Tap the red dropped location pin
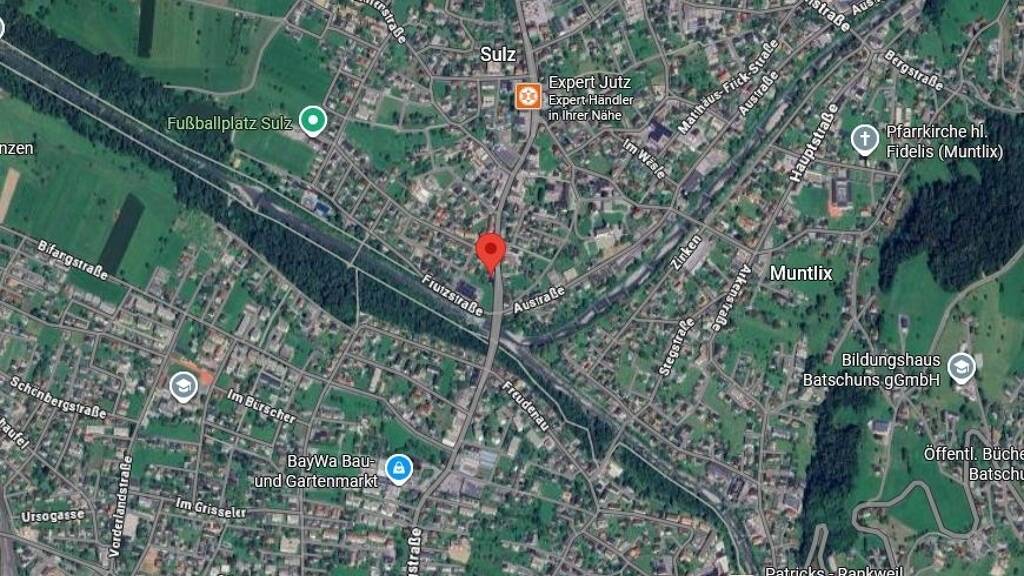The height and width of the screenshot is (576, 1024). point(490,254)
